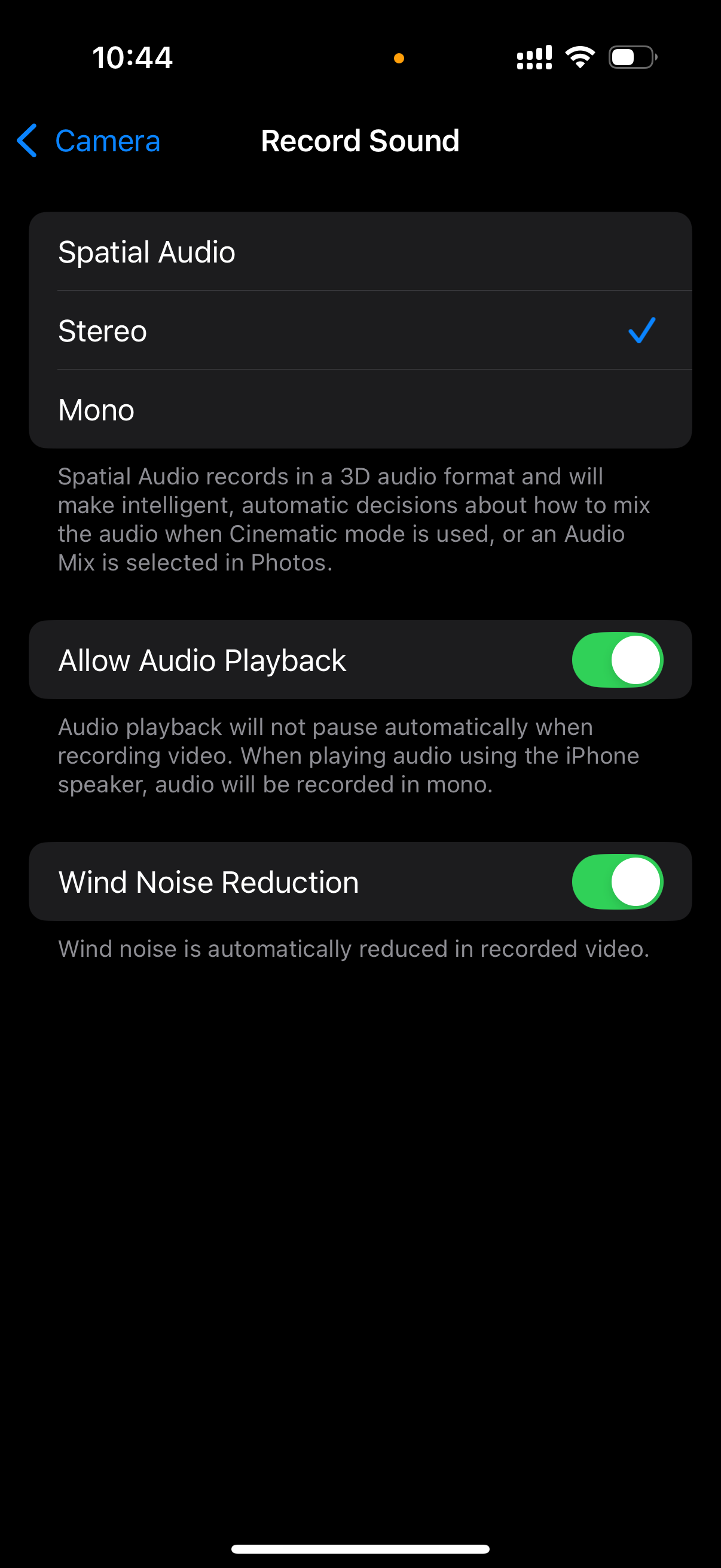Image resolution: width=721 pixels, height=1568 pixels.
Task: Choose Stereo sound recording
Action: (x=359, y=331)
